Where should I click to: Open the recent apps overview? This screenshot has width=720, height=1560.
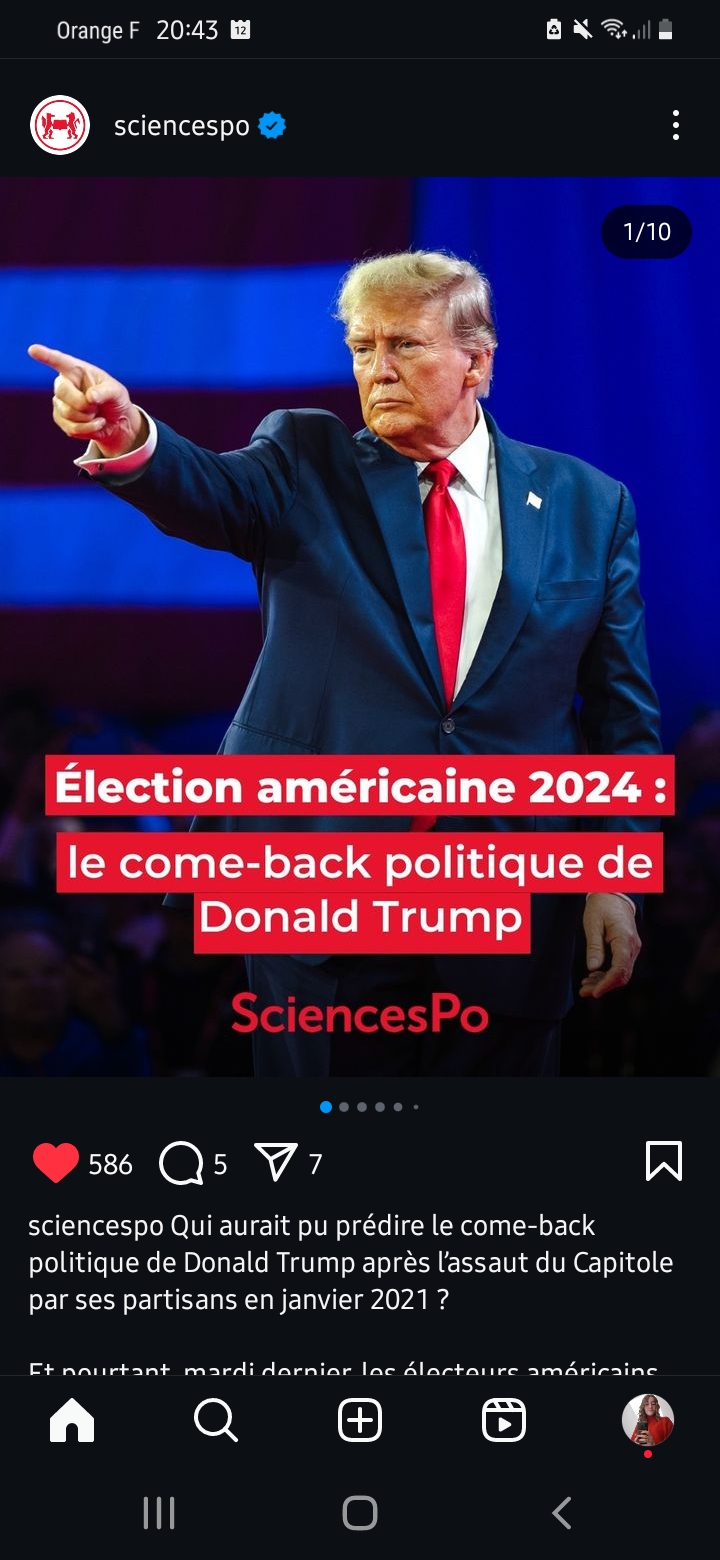click(159, 1513)
